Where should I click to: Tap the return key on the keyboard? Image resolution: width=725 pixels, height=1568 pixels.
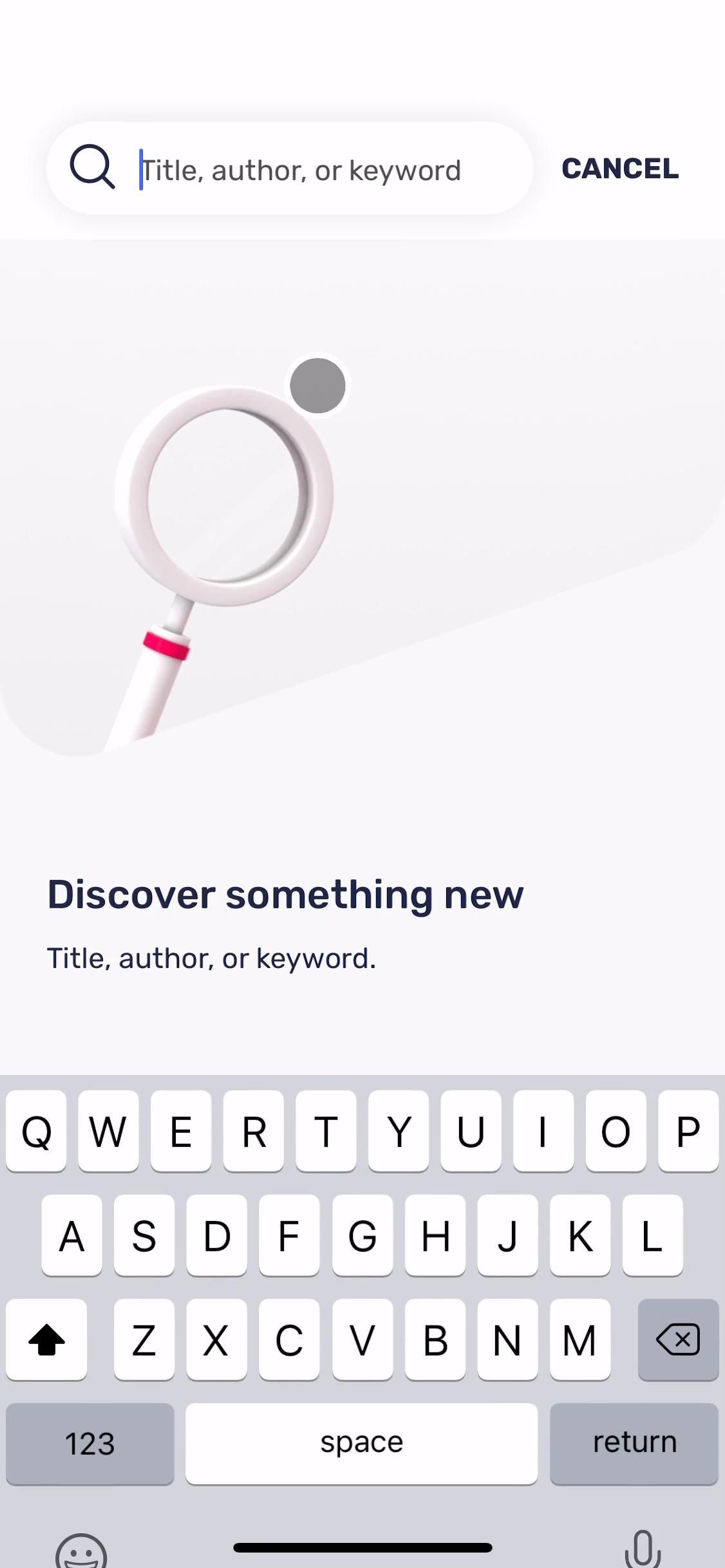pyautogui.click(x=634, y=1442)
